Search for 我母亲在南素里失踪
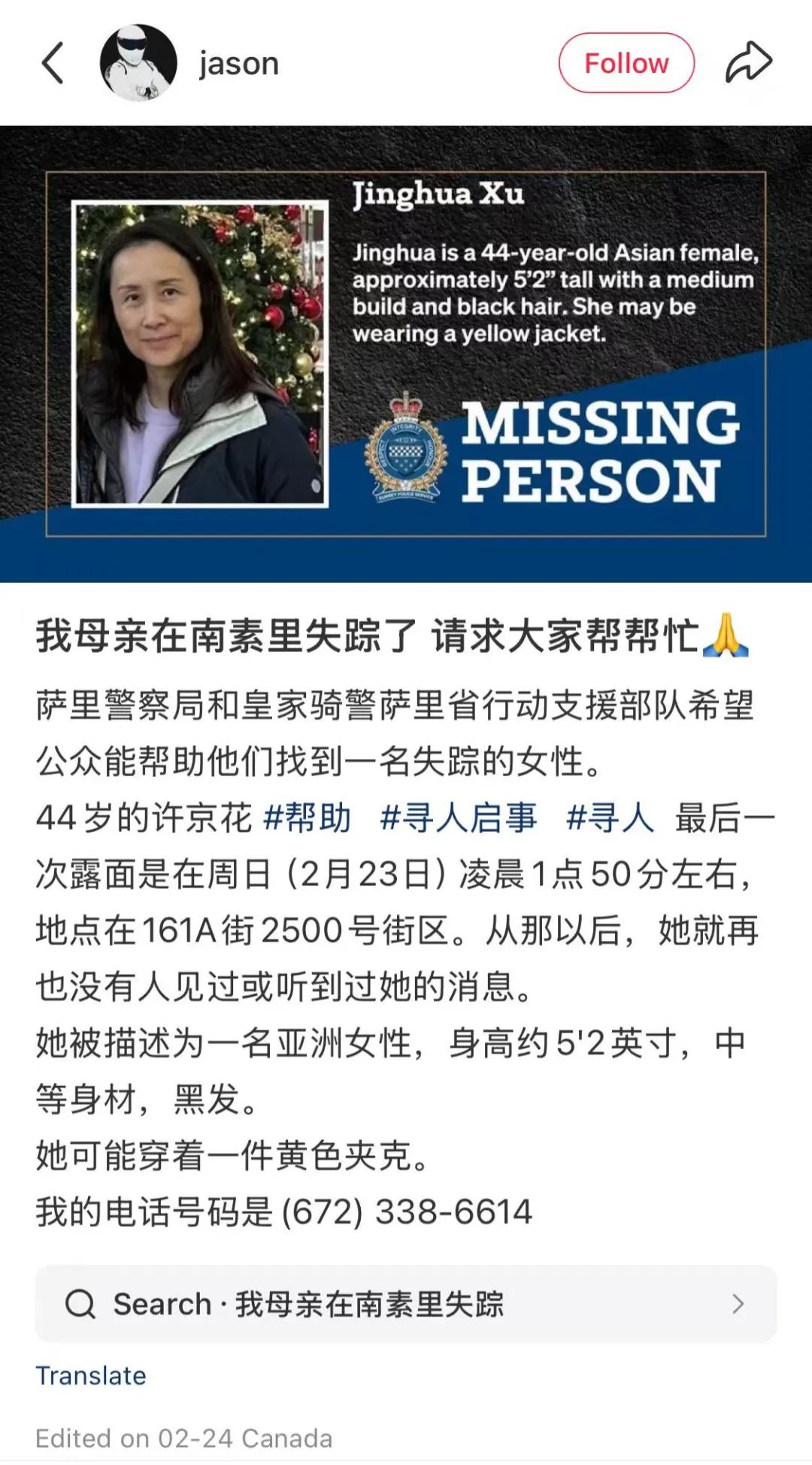Image resolution: width=812 pixels, height=1465 pixels. click(x=406, y=1304)
